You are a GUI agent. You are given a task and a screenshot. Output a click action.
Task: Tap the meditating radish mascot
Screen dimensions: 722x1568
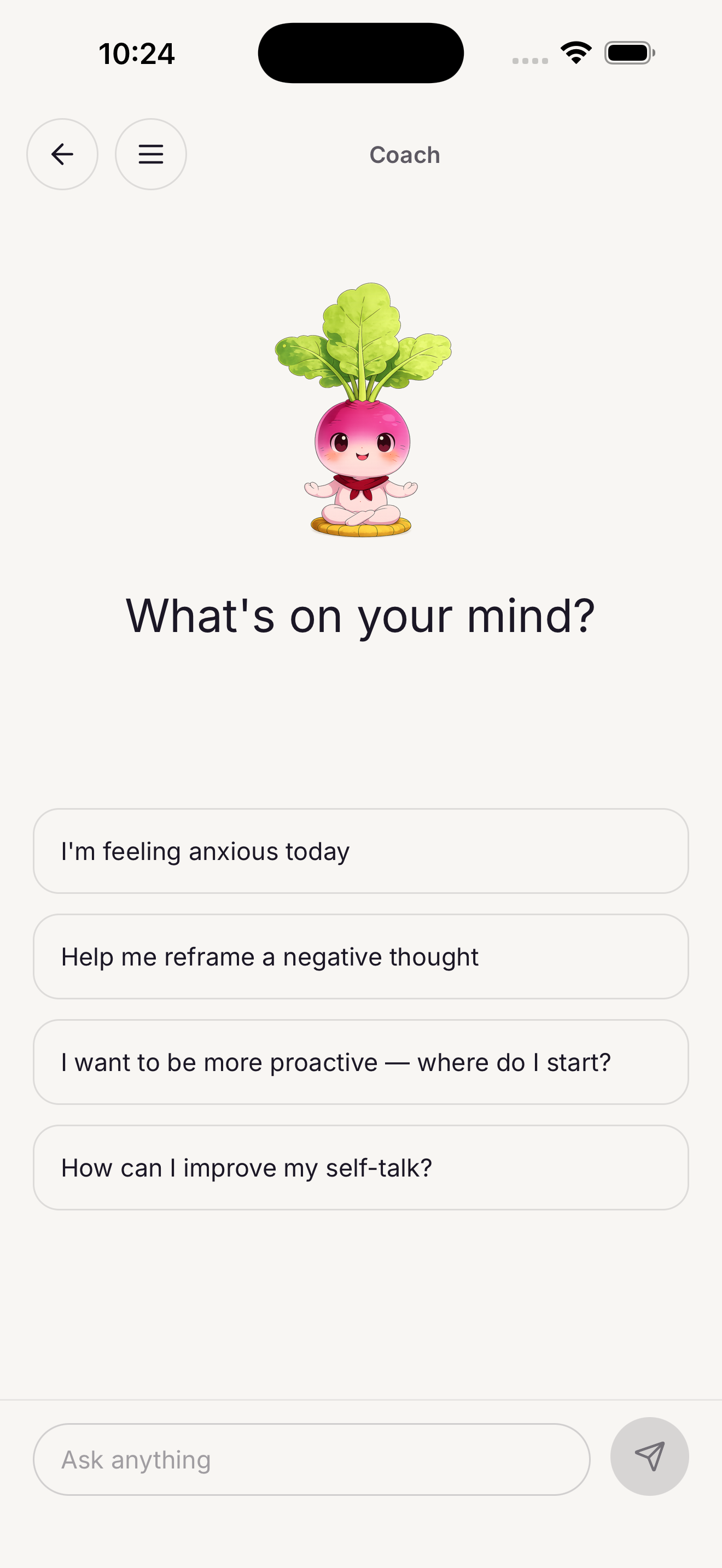pos(360,414)
